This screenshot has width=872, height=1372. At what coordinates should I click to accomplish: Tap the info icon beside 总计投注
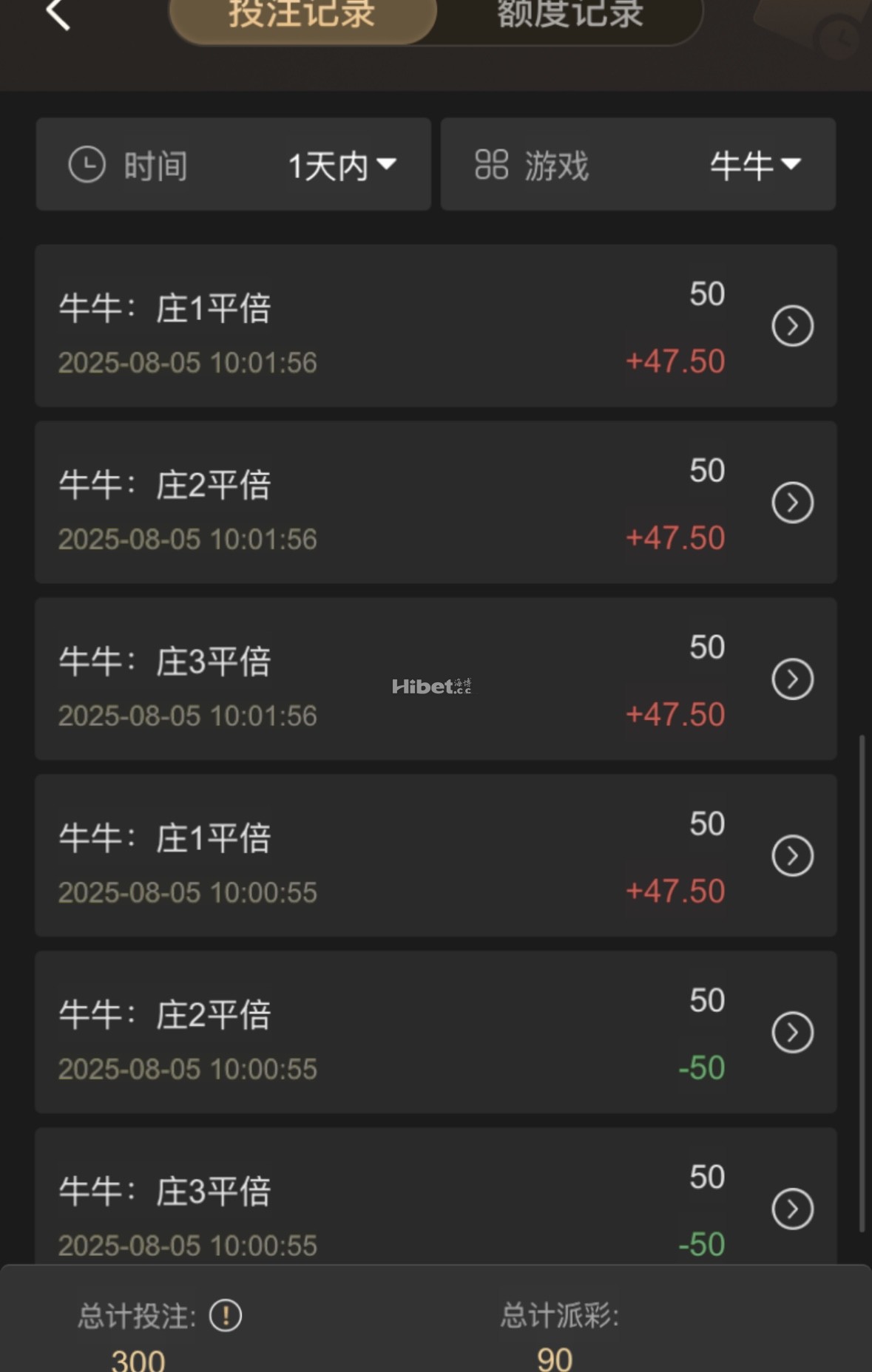pos(226,1316)
